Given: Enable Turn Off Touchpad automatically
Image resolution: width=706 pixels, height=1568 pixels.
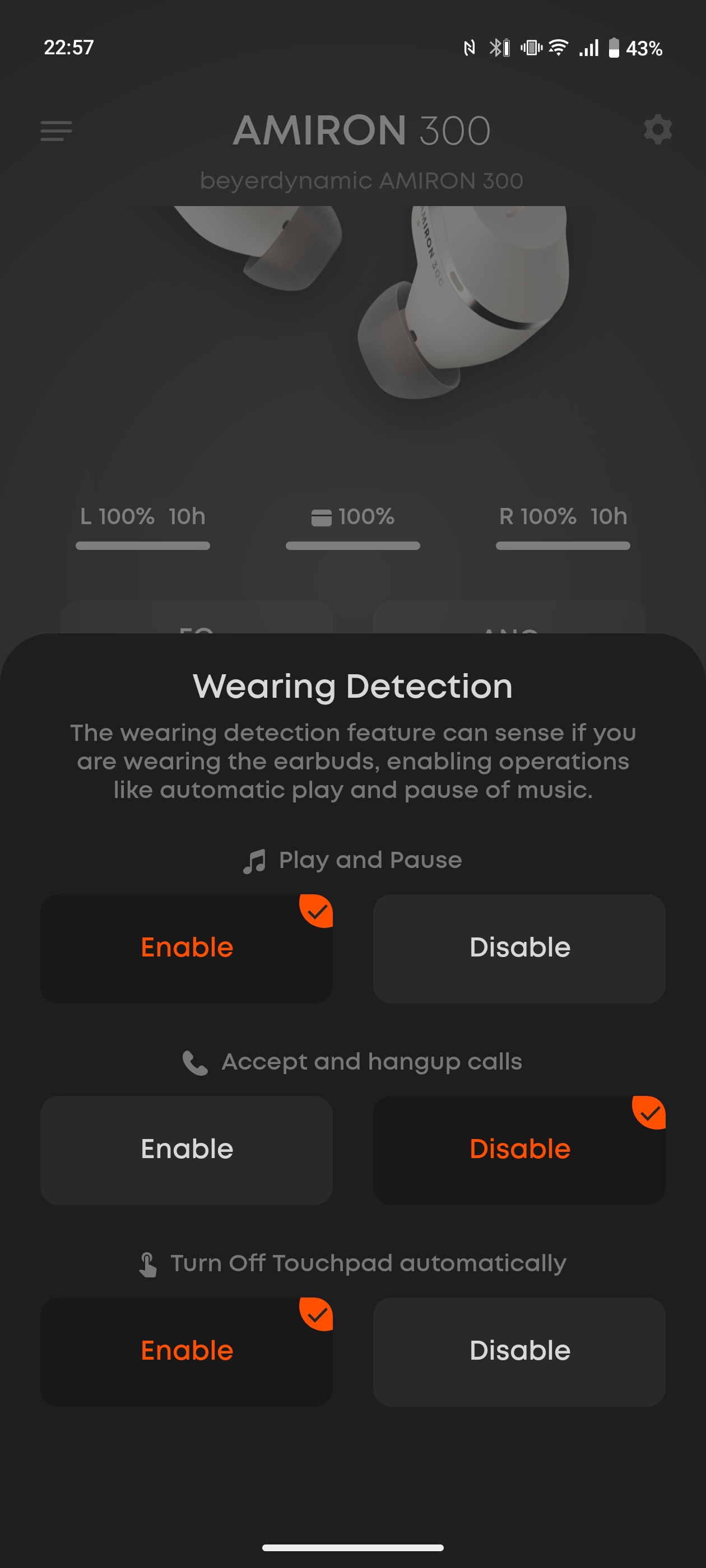Looking at the screenshot, I should (187, 1351).
